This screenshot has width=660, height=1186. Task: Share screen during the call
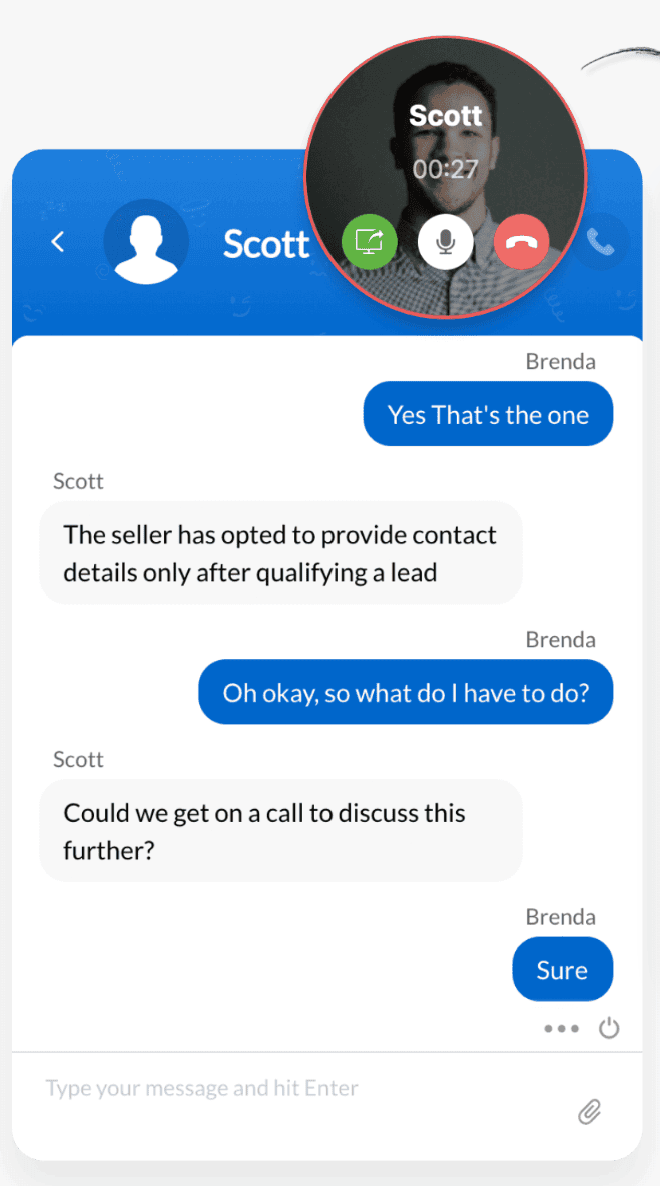pyautogui.click(x=370, y=242)
